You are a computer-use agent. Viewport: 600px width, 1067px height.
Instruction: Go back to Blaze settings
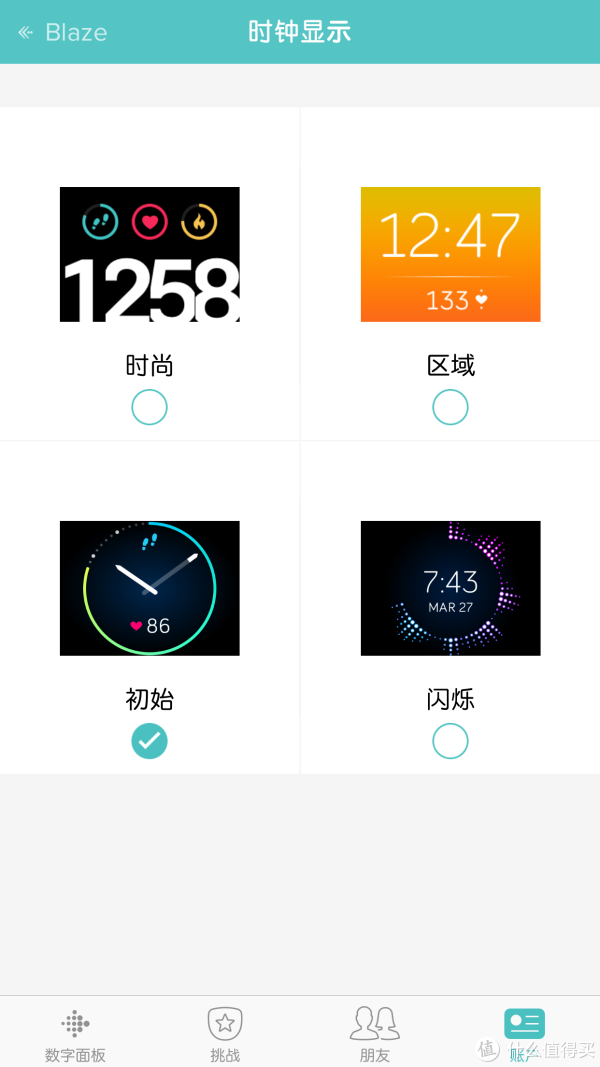coord(63,32)
